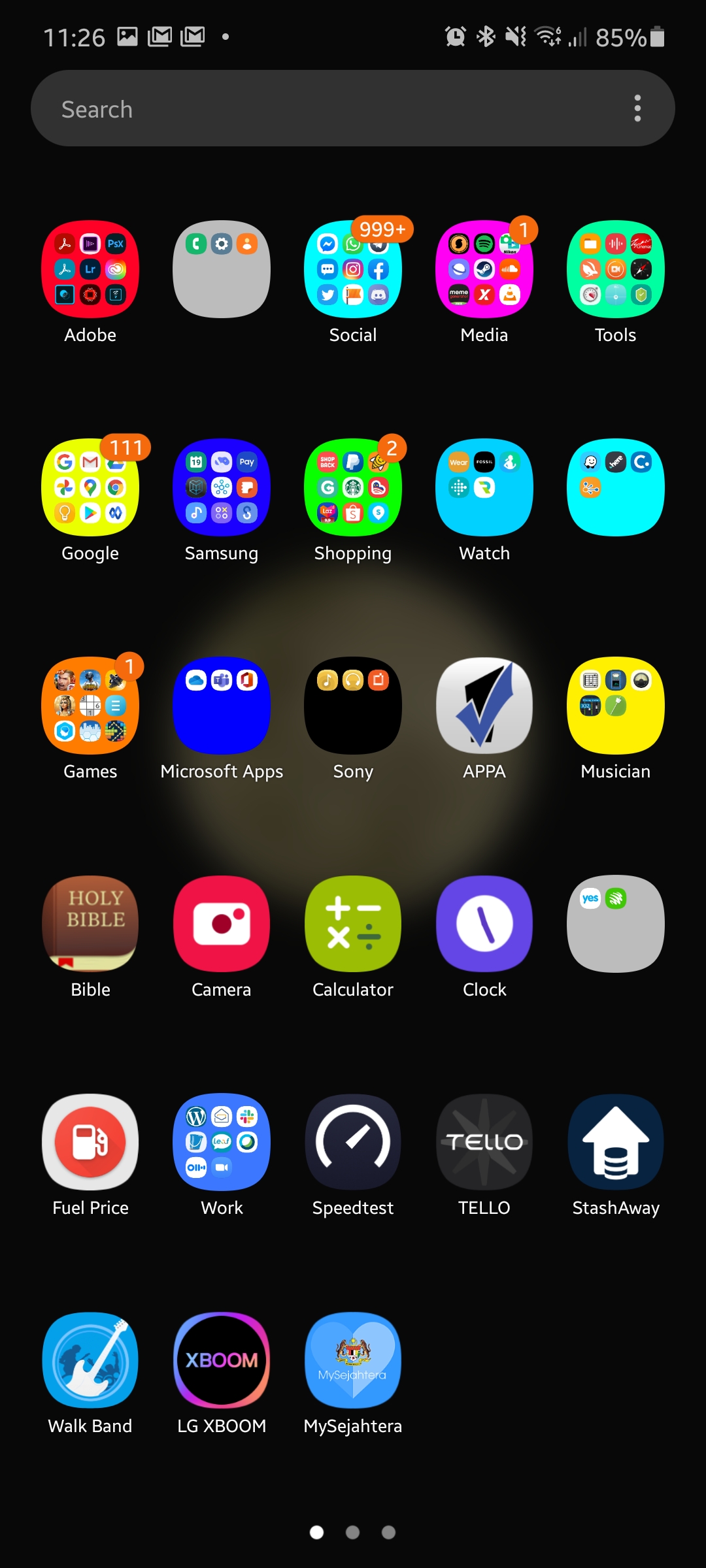The image size is (706, 1568).
Task: Open the Samsung folder
Action: tap(222, 487)
